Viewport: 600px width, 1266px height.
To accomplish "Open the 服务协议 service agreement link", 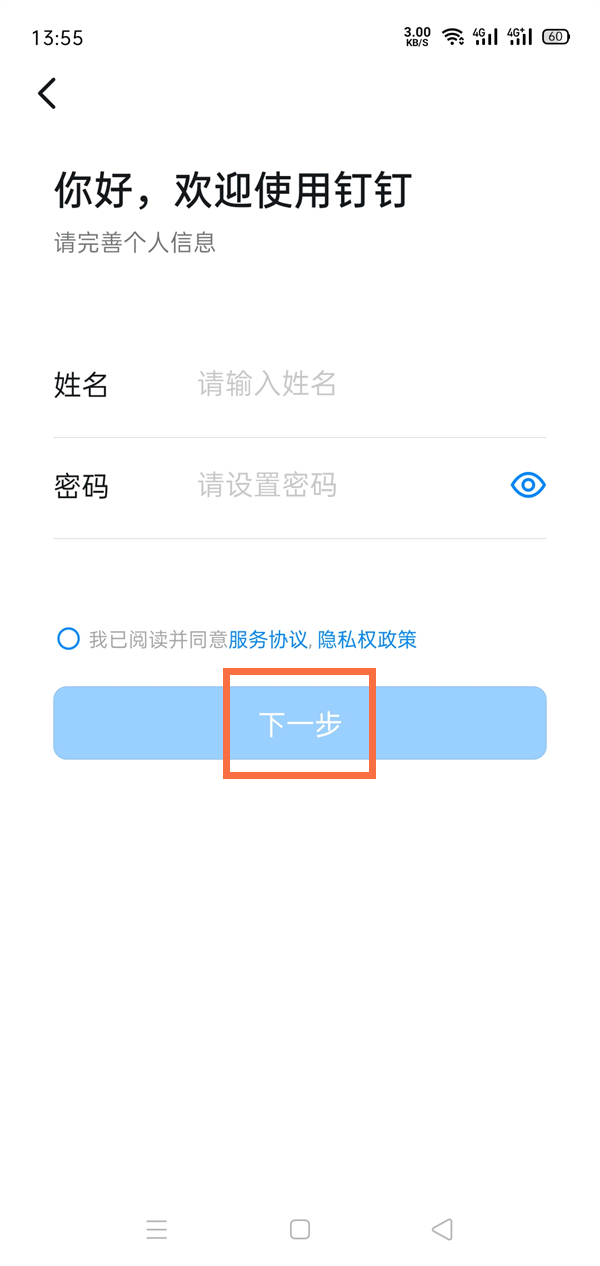I will point(268,640).
